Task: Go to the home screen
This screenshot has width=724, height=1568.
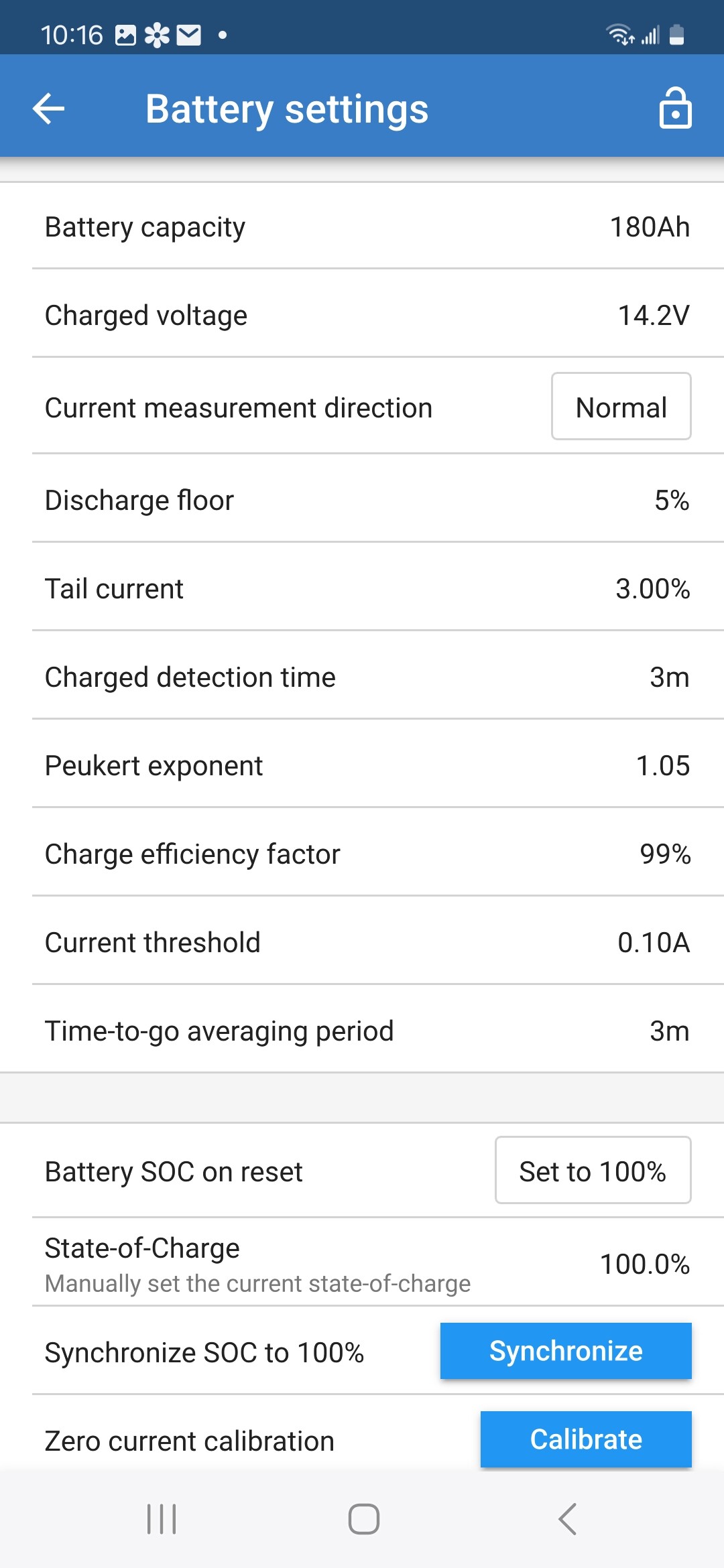Action: 363,1518
